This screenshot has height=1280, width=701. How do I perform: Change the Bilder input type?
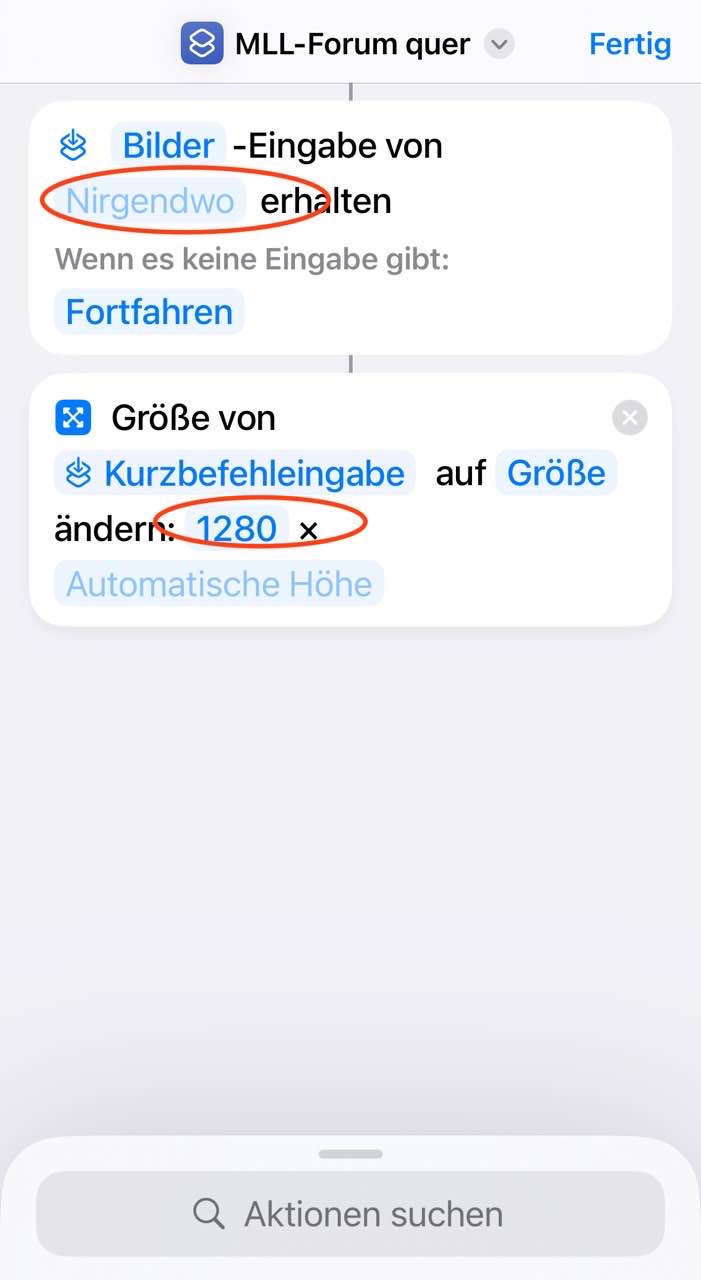(x=168, y=146)
